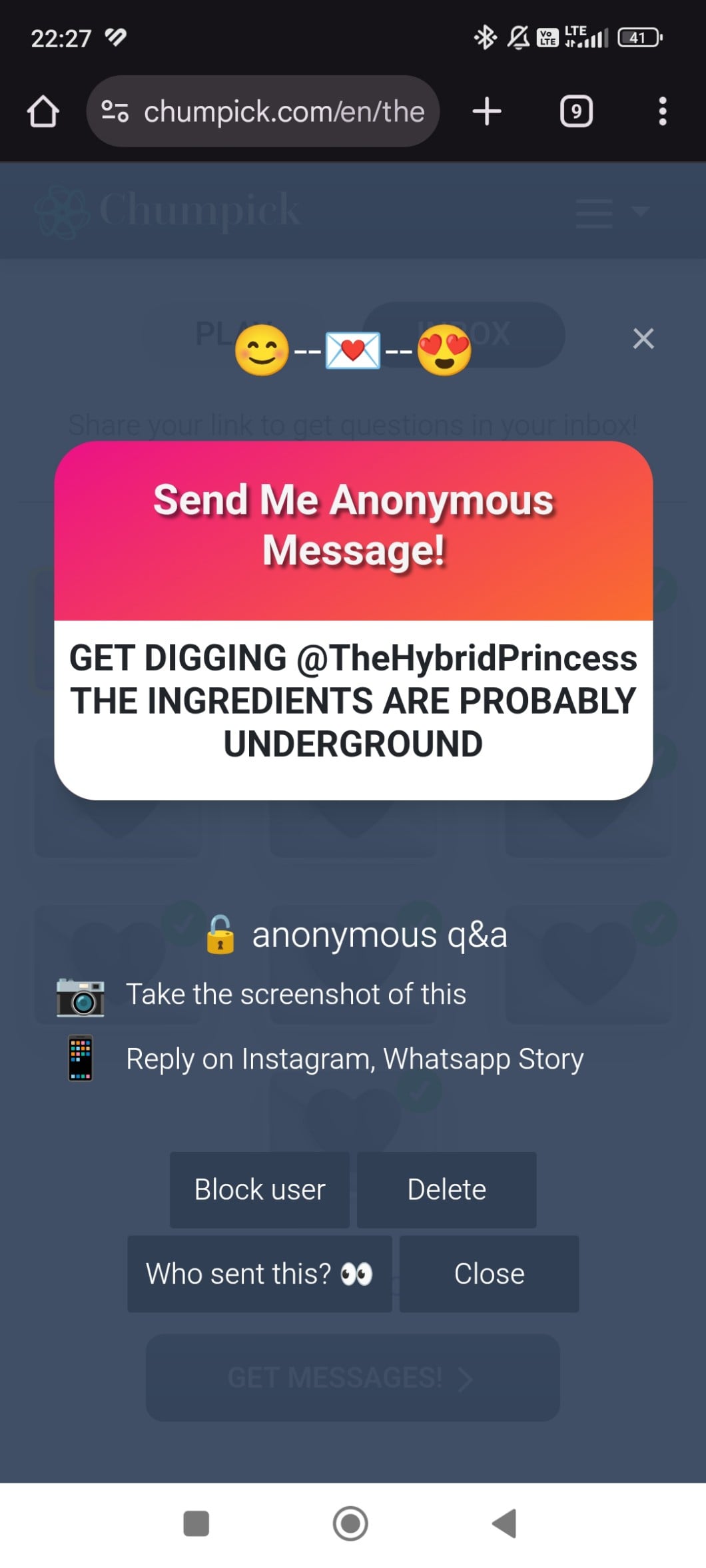Find out who sent this message
The width and height of the screenshot is (706, 1568).
[259, 1273]
